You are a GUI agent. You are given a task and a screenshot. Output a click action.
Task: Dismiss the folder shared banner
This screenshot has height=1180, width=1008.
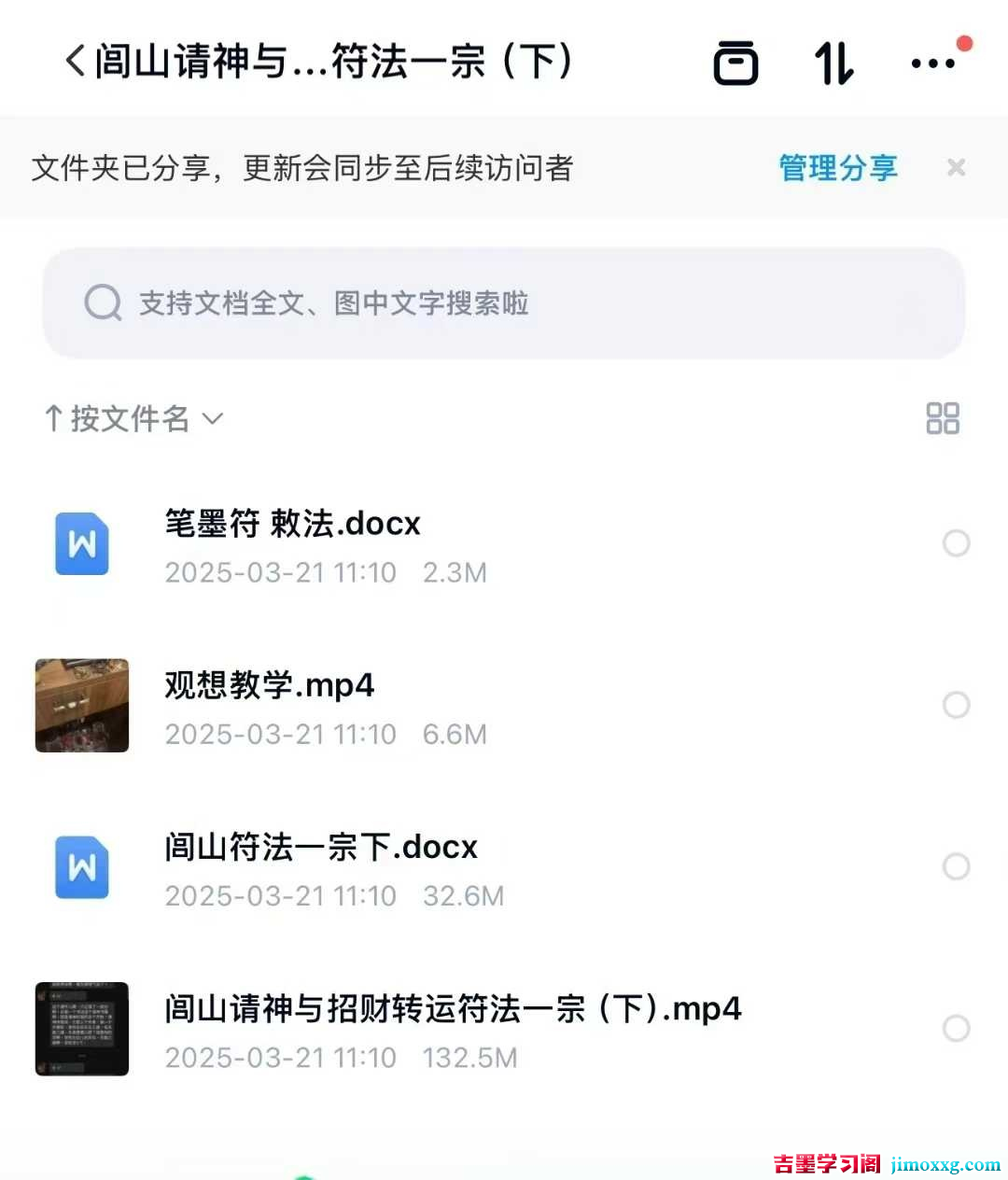pyautogui.click(x=956, y=168)
